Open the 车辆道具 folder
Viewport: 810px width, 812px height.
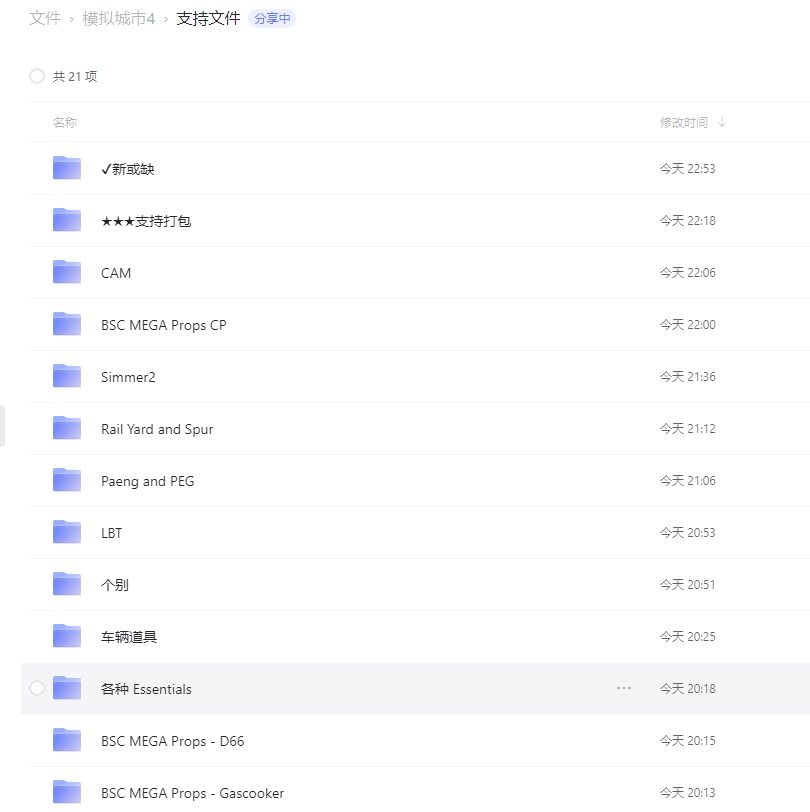pyautogui.click(x=129, y=637)
